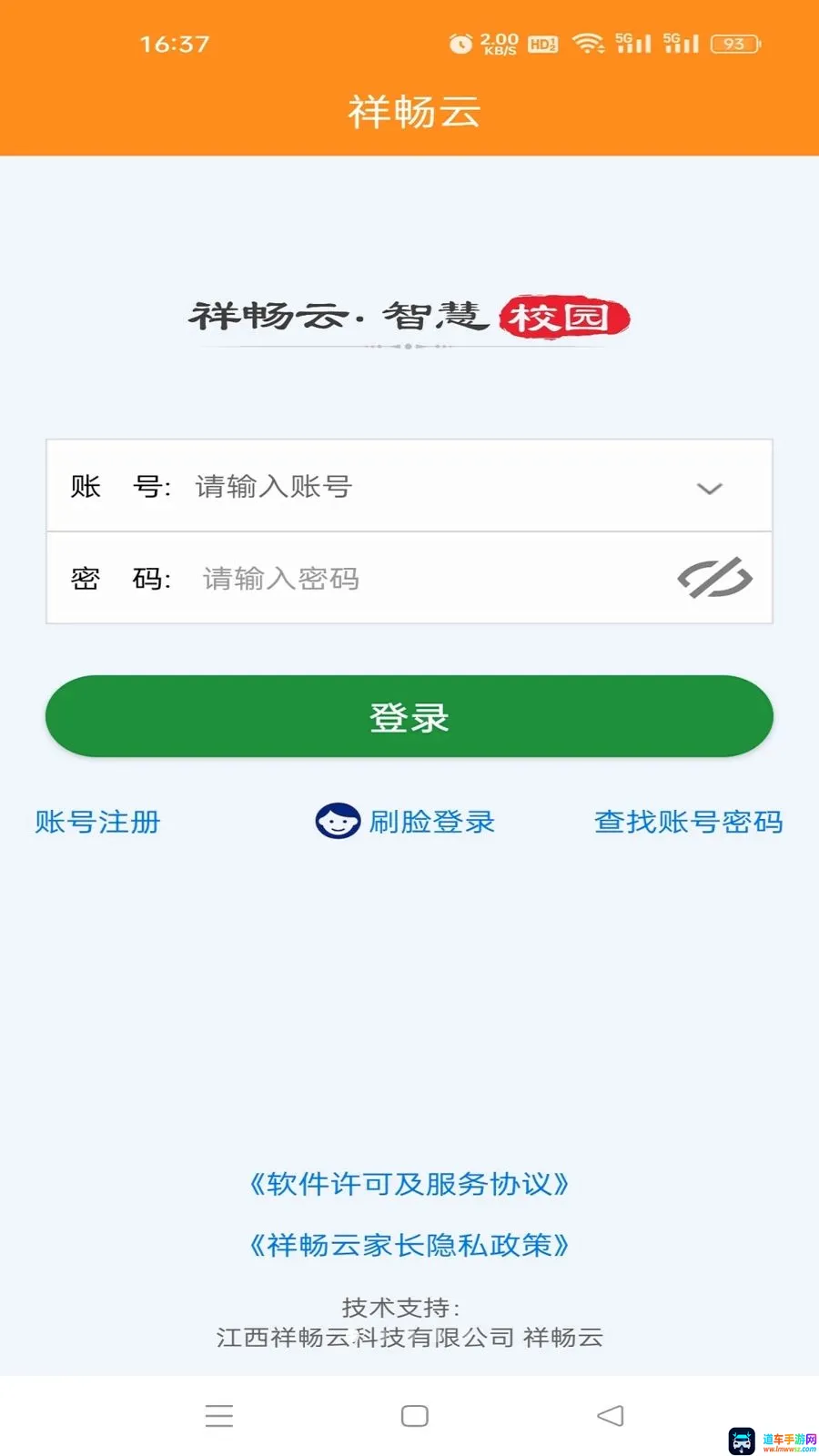819x1456 pixels.
Task: Go back with the system back button
Action: pos(611,1416)
